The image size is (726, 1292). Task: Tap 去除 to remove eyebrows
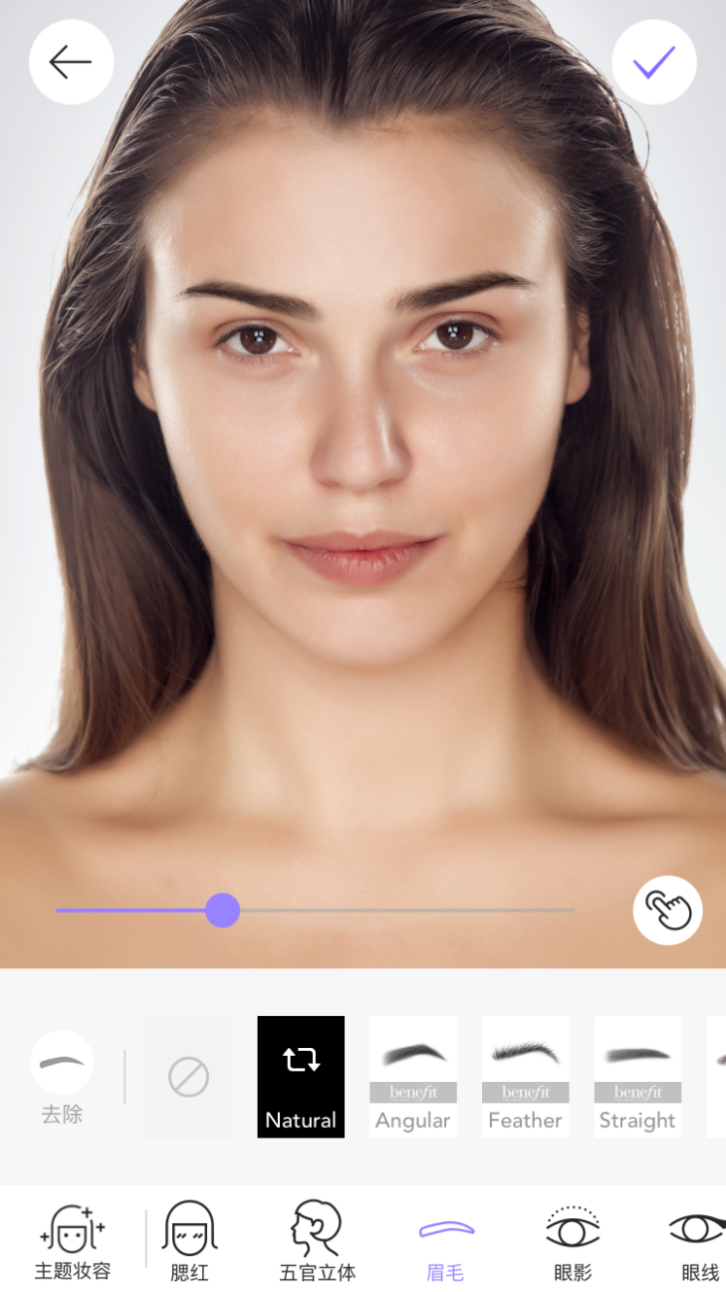tap(62, 1077)
